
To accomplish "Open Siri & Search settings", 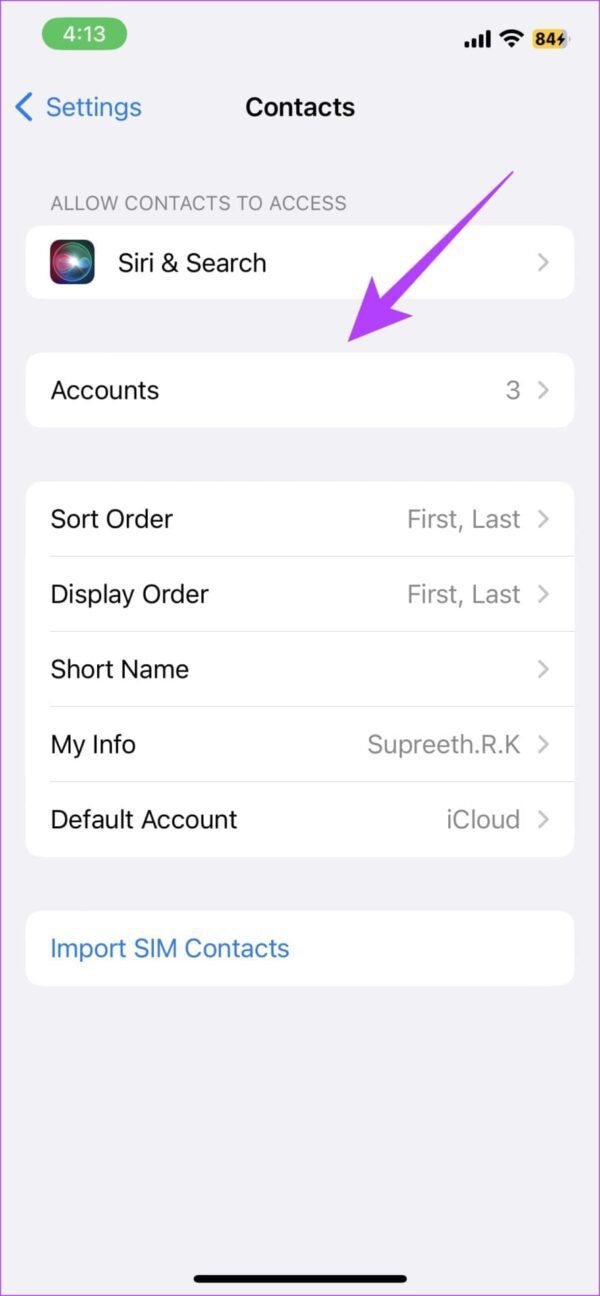I will click(300, 263).
